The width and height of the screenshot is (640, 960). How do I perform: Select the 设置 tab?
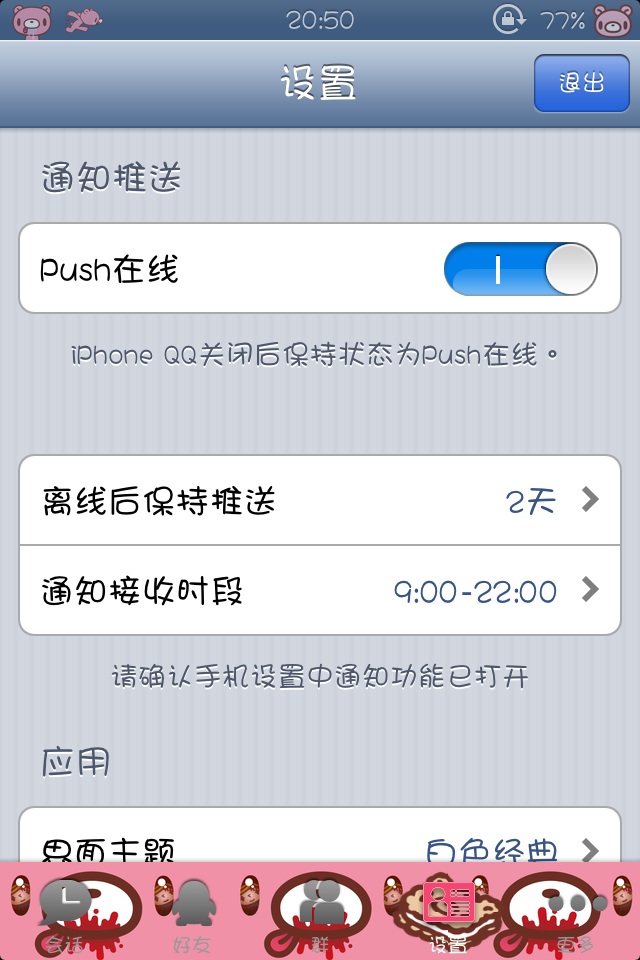(448, 912)
